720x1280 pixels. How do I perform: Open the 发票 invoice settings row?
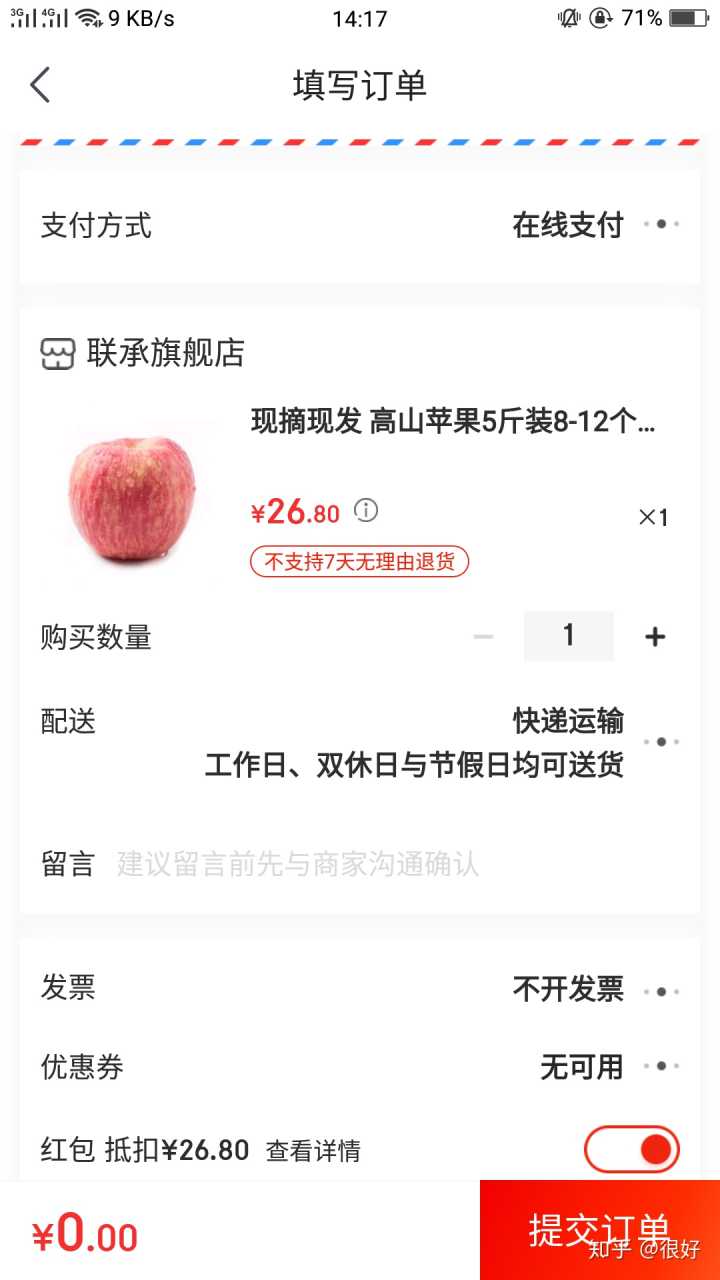pos(360,990)
